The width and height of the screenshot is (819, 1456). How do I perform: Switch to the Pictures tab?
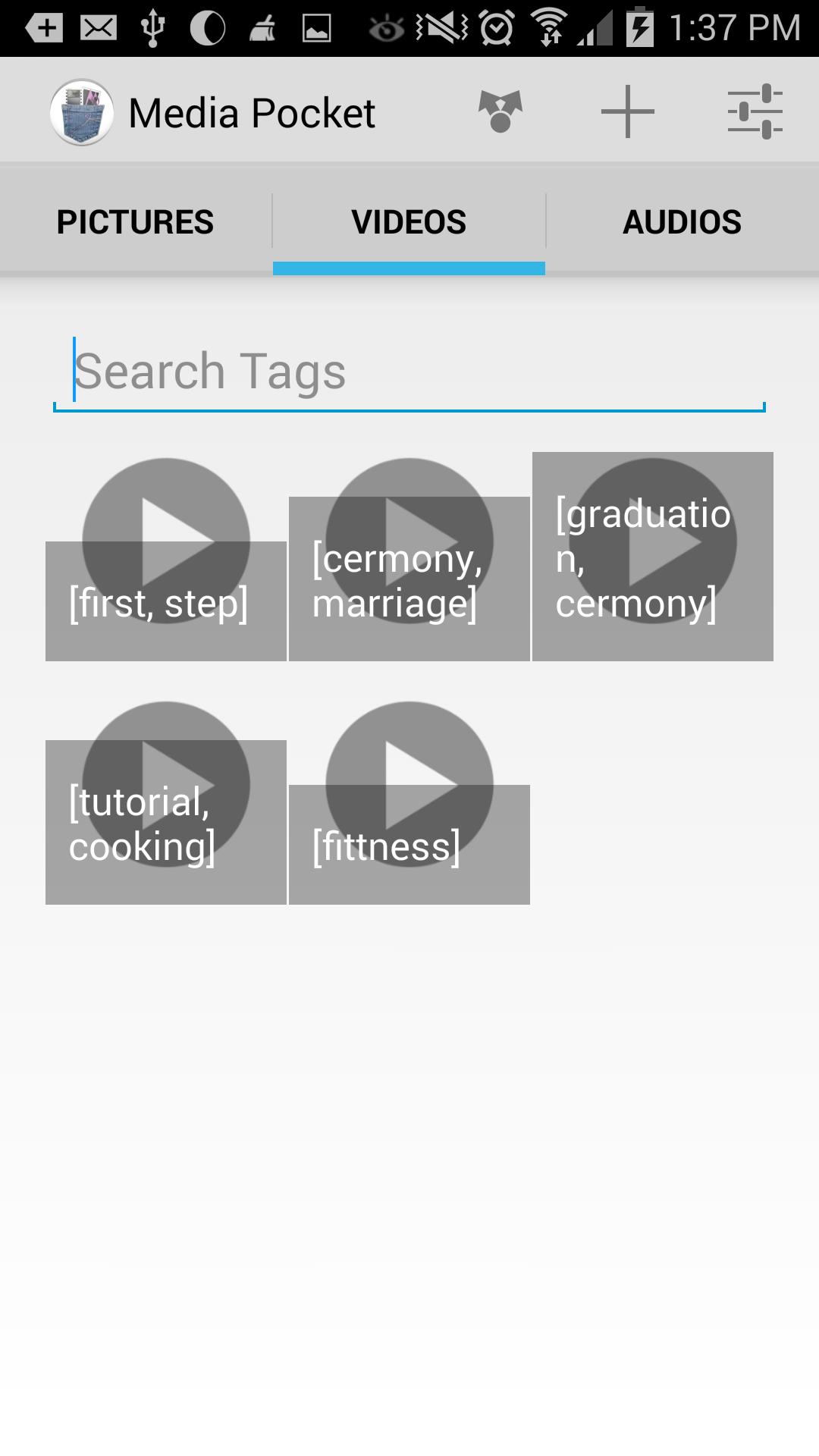point(135,222)
